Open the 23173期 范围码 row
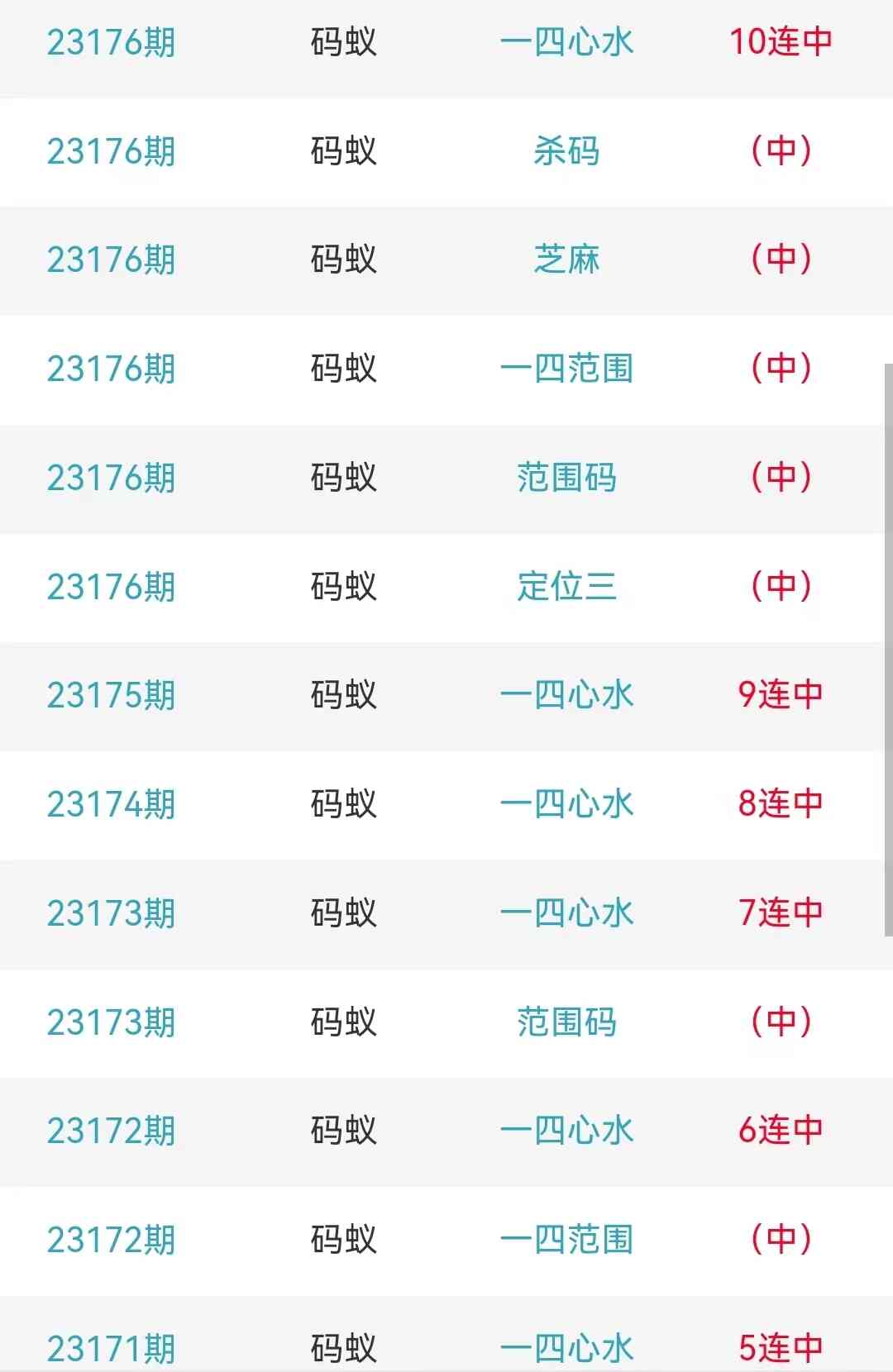This screenshot has width=893, height=1372. click(566, 1022)
